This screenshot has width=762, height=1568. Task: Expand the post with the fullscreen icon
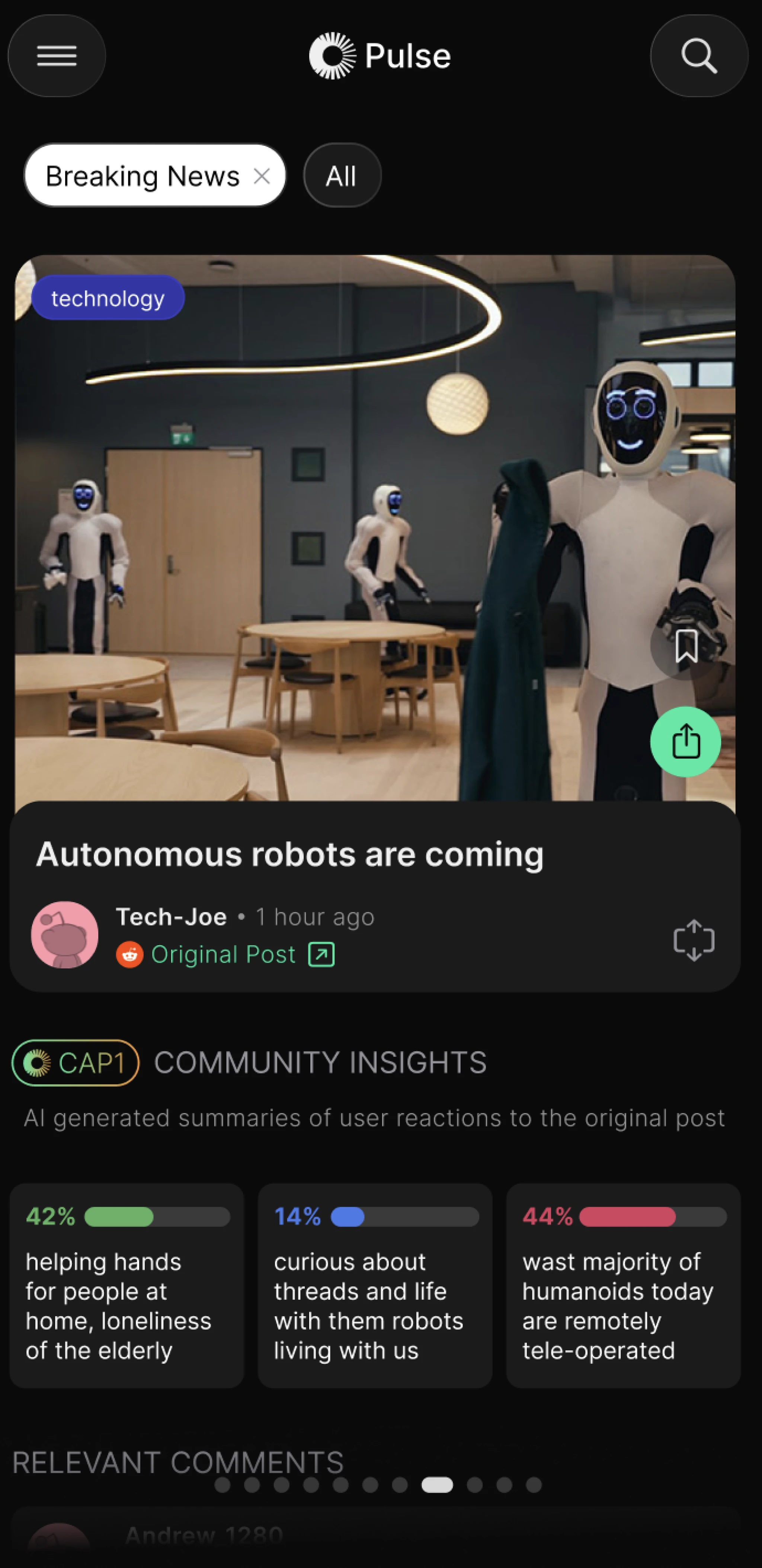(693, 940)
